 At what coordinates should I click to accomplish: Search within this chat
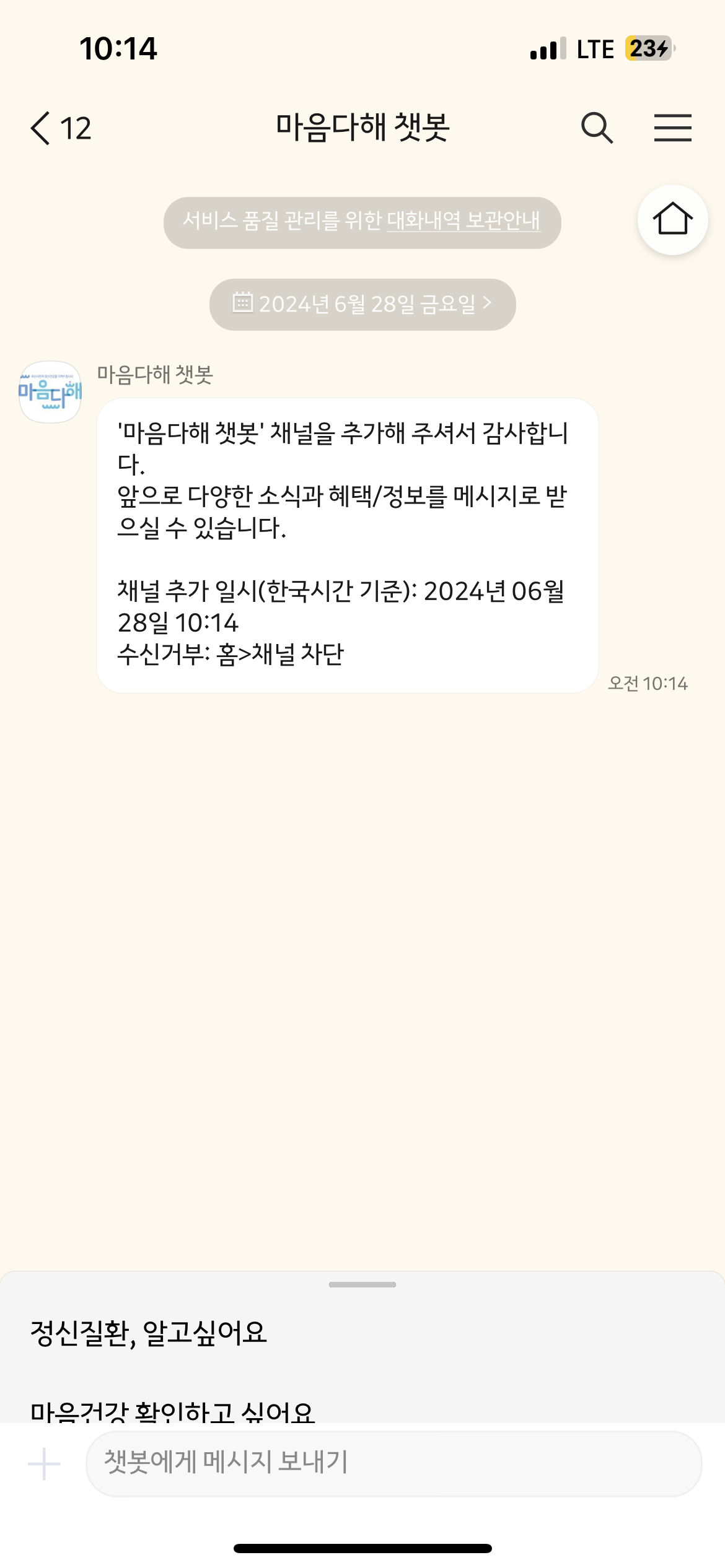point(597,128)
